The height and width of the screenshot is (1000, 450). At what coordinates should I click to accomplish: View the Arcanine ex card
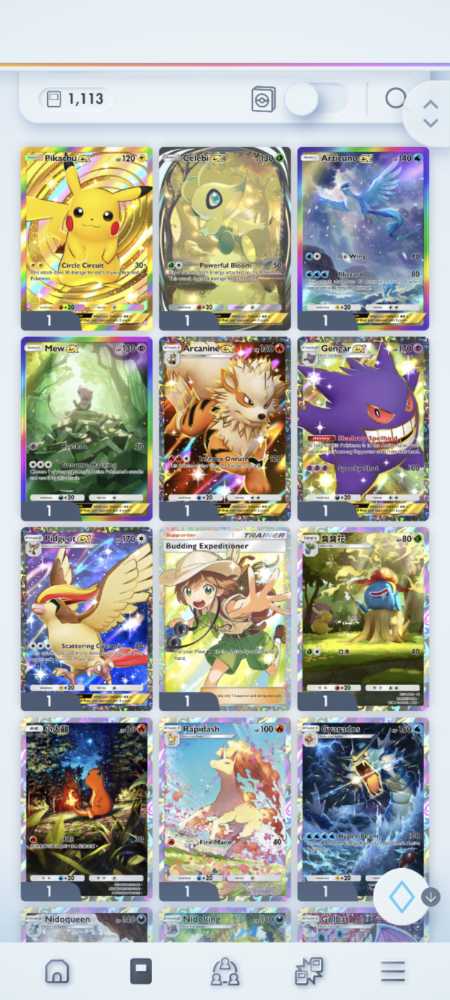pos(225,429)
